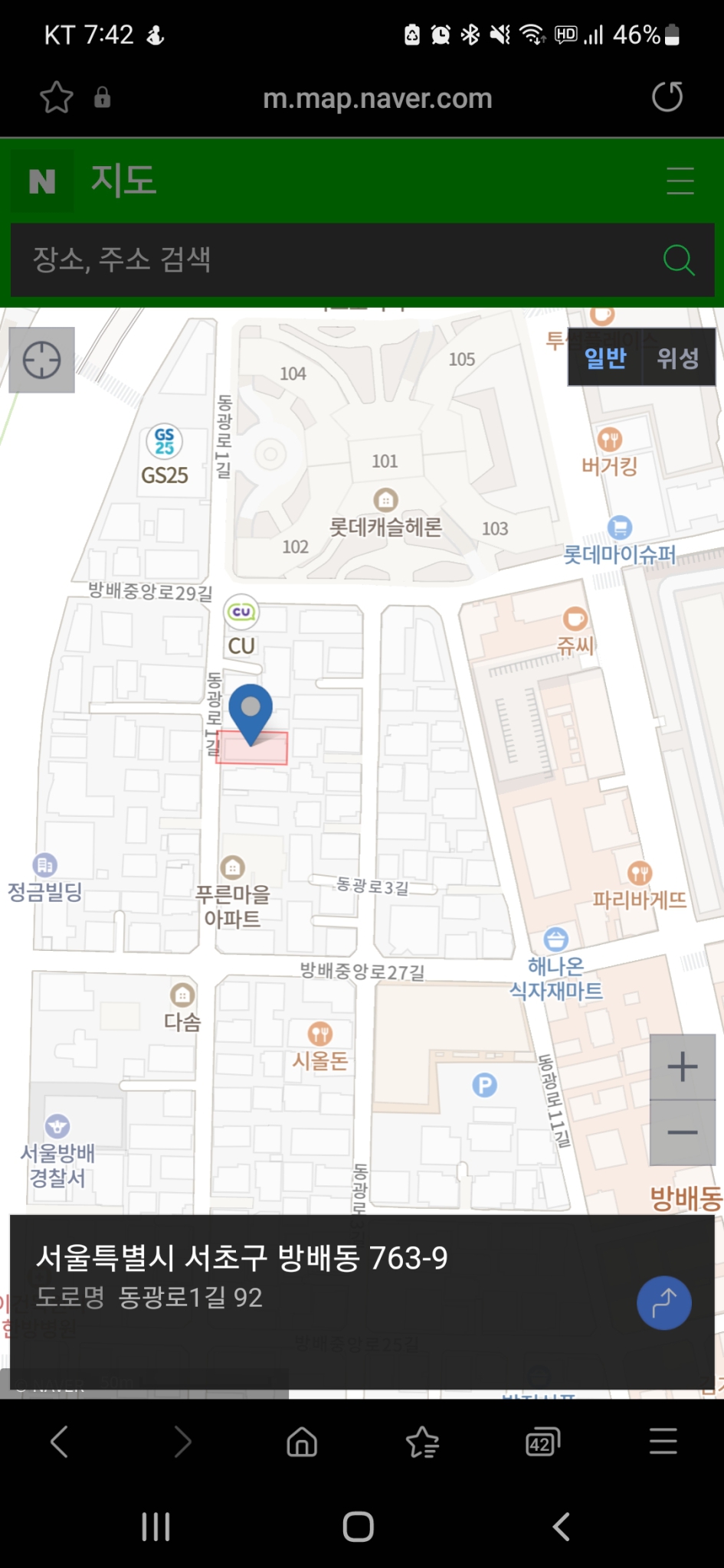The width and height of the screenshot is (724, 1568).
Task: Keep 일반 map mode selected
Action: point(605,357)
